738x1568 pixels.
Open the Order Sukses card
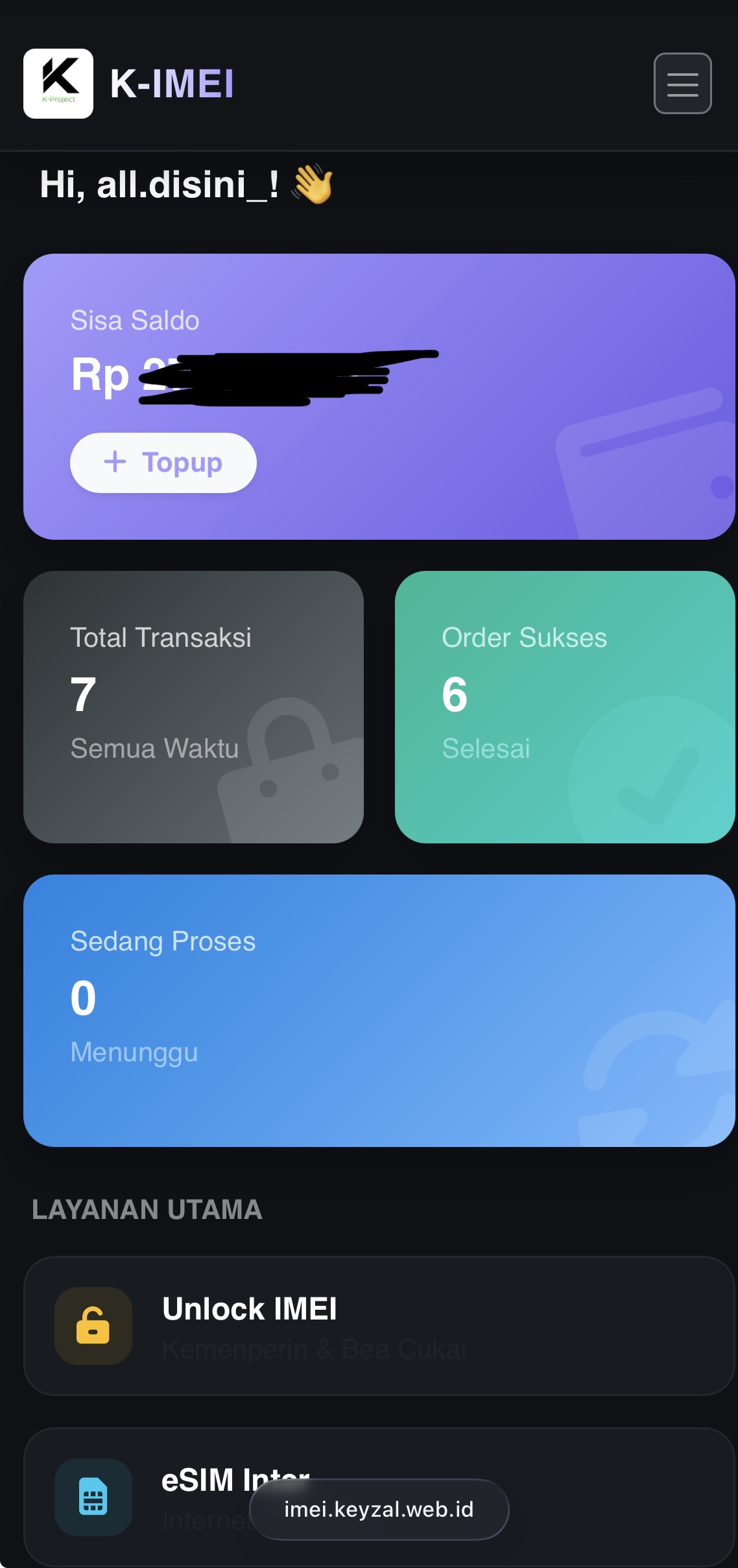tap(564, 707)
